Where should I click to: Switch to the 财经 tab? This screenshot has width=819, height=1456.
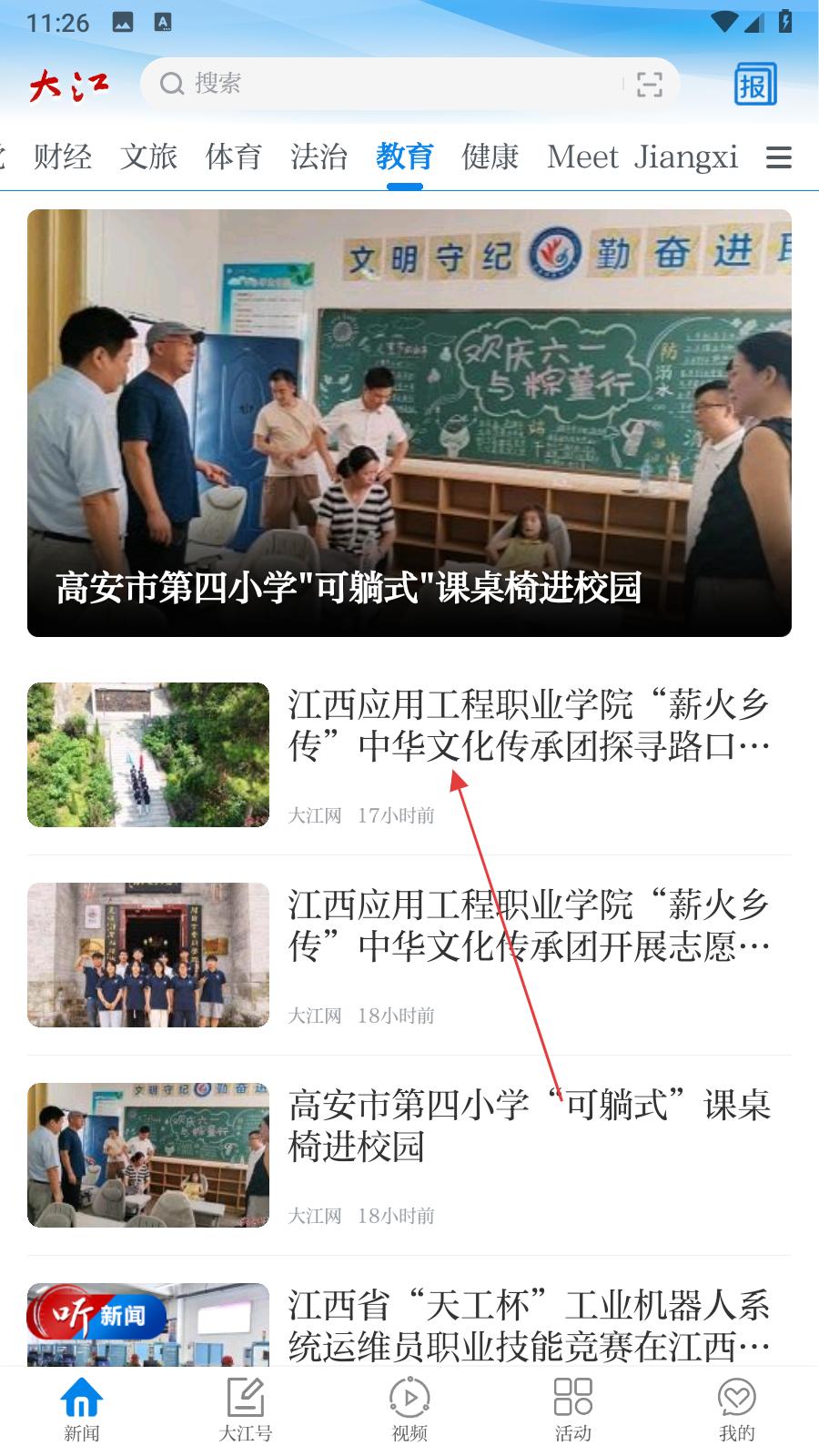(x=63, y=157)
